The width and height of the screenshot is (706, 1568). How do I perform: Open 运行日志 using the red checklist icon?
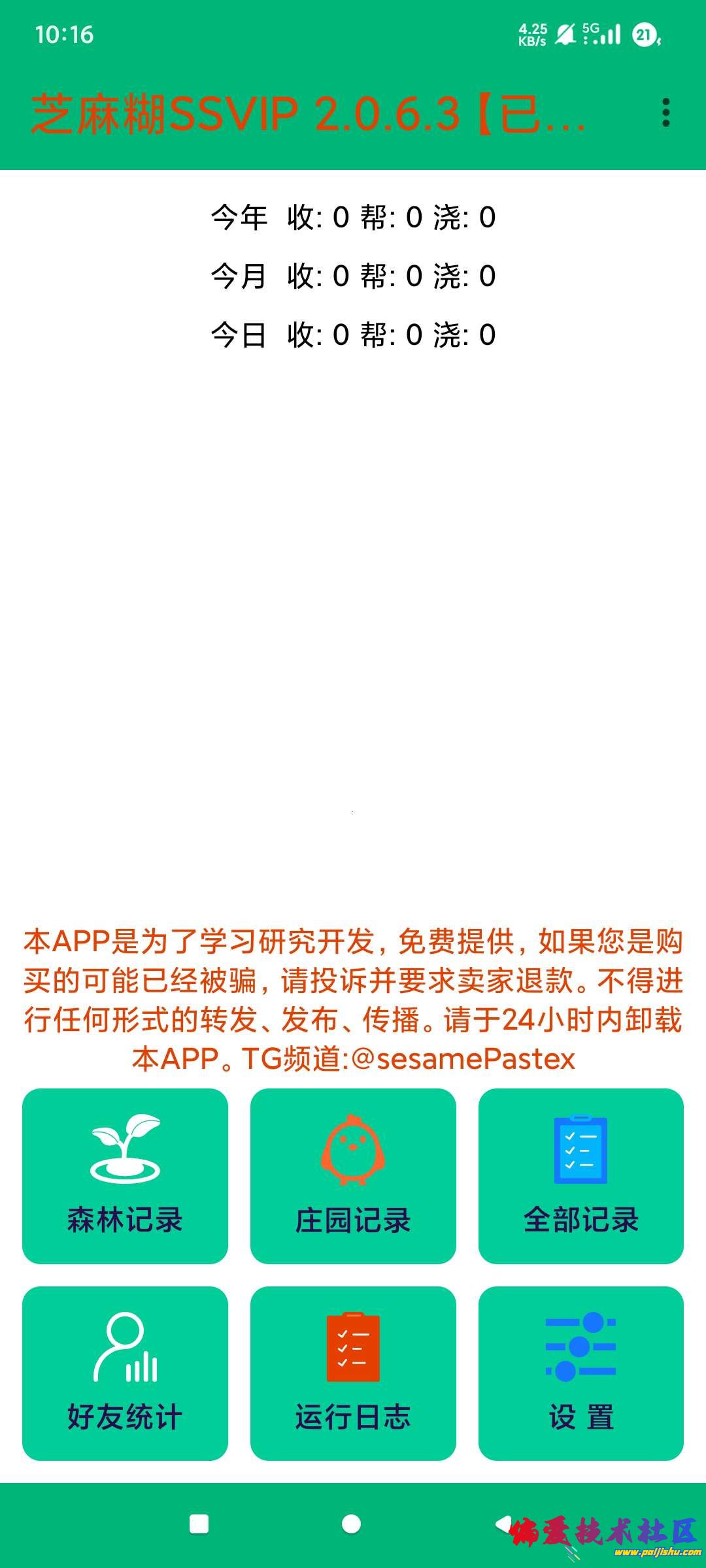pos(353,1346)
